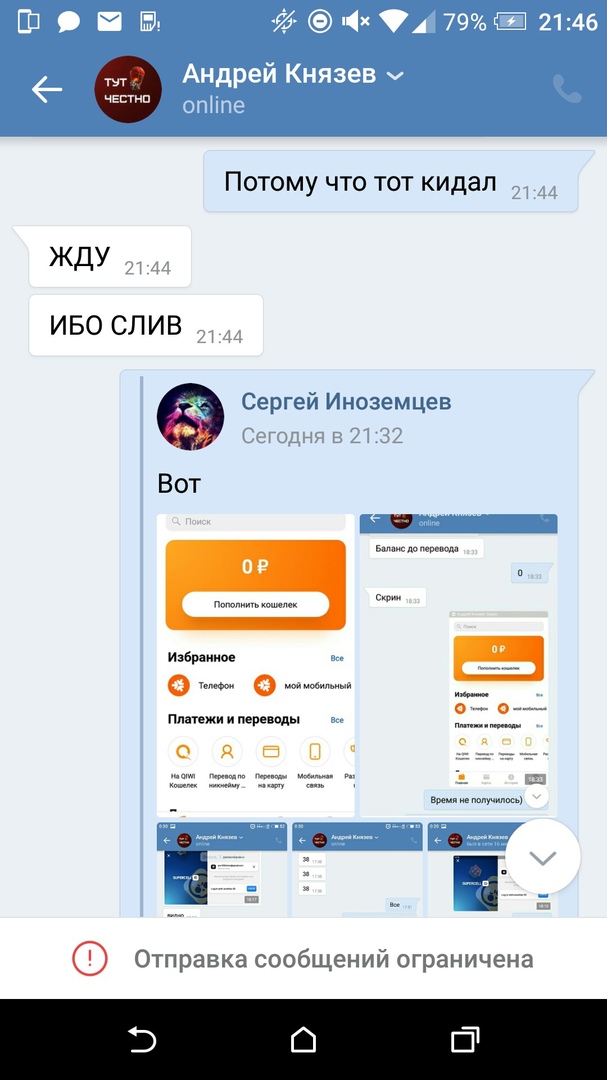This screenshot has width=607, height=1080.
Task: View the first small Андрей Князев screenshot
Action: (221, 870)
